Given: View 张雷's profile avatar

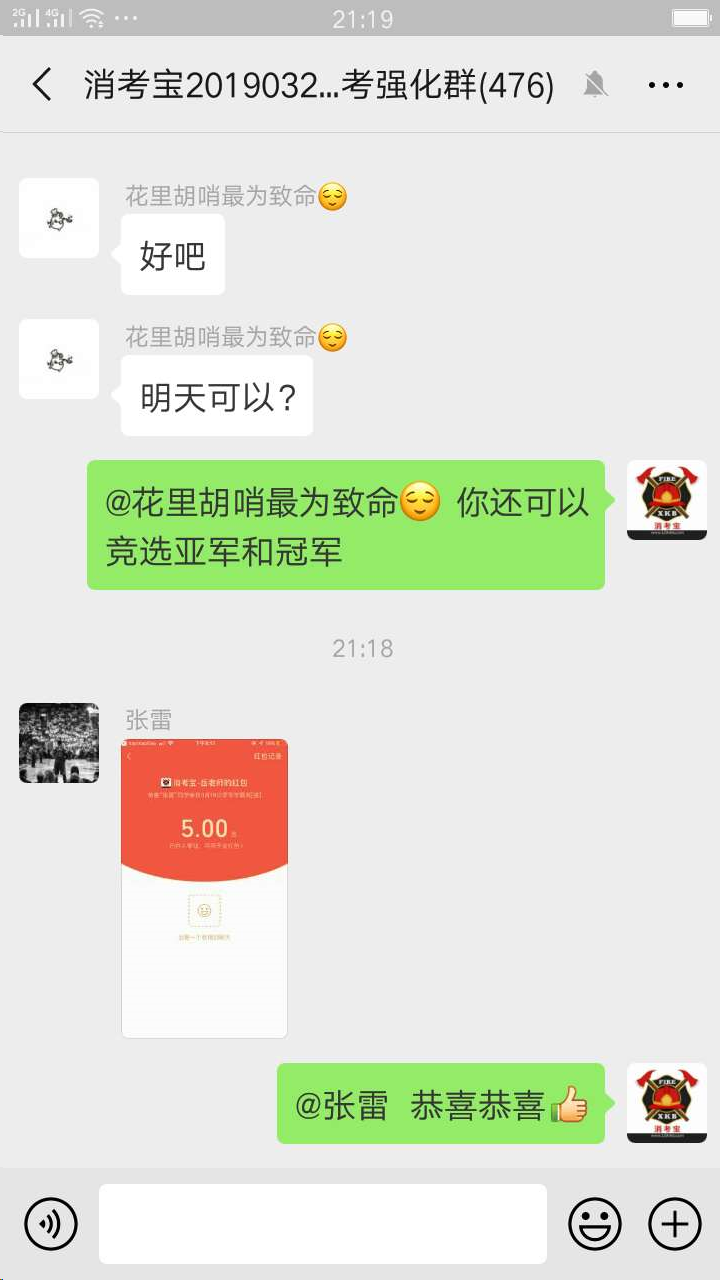Looking at the screenshot, I should [59, 743].
